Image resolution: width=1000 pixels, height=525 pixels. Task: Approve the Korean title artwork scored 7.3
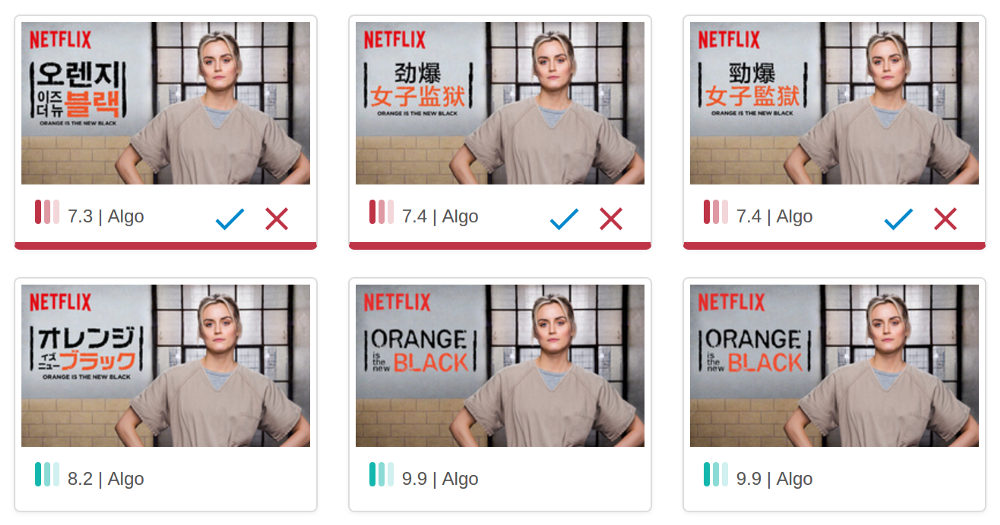click(230, 218)
